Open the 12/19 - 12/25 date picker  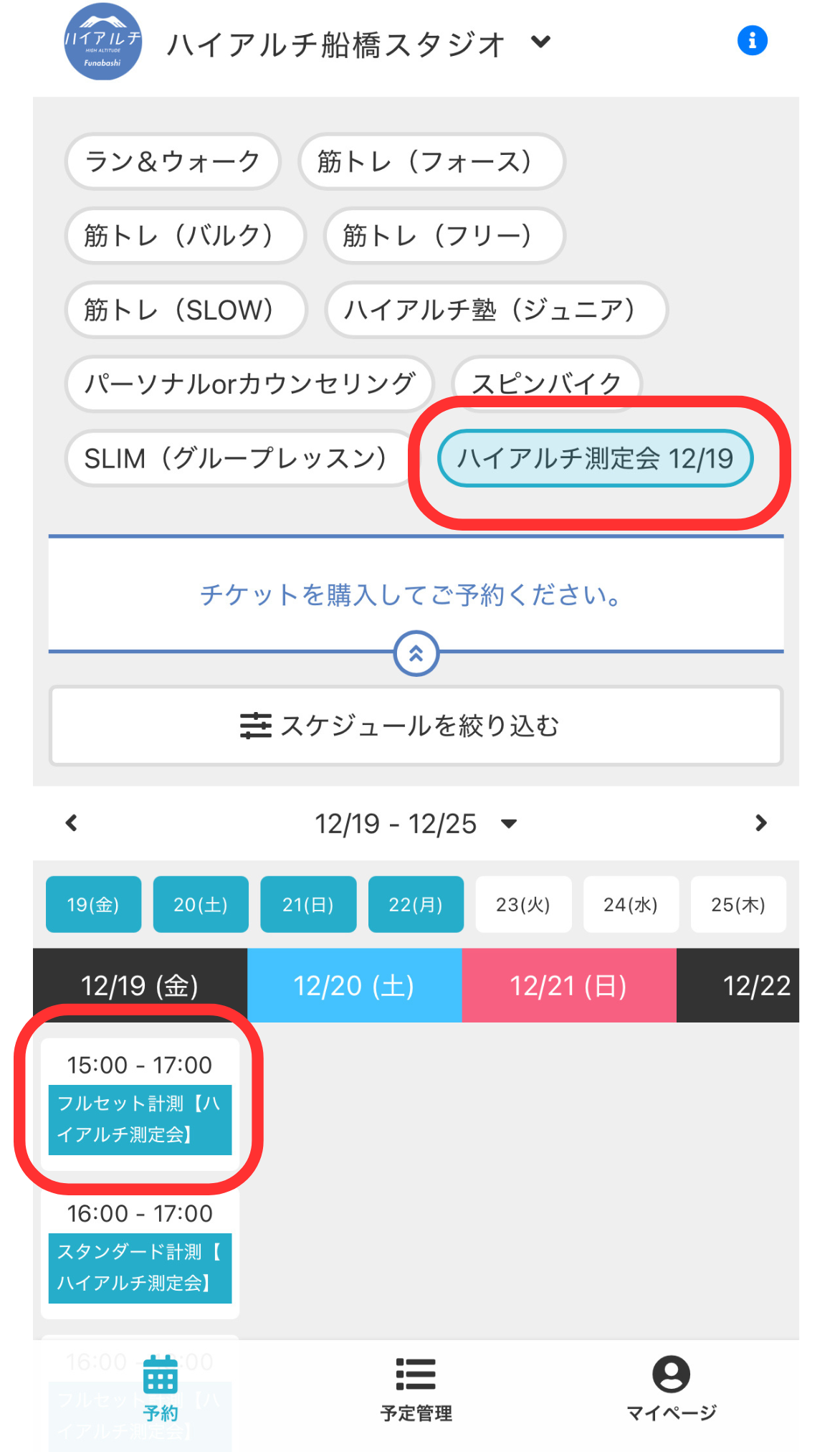[x=416, y=824]
